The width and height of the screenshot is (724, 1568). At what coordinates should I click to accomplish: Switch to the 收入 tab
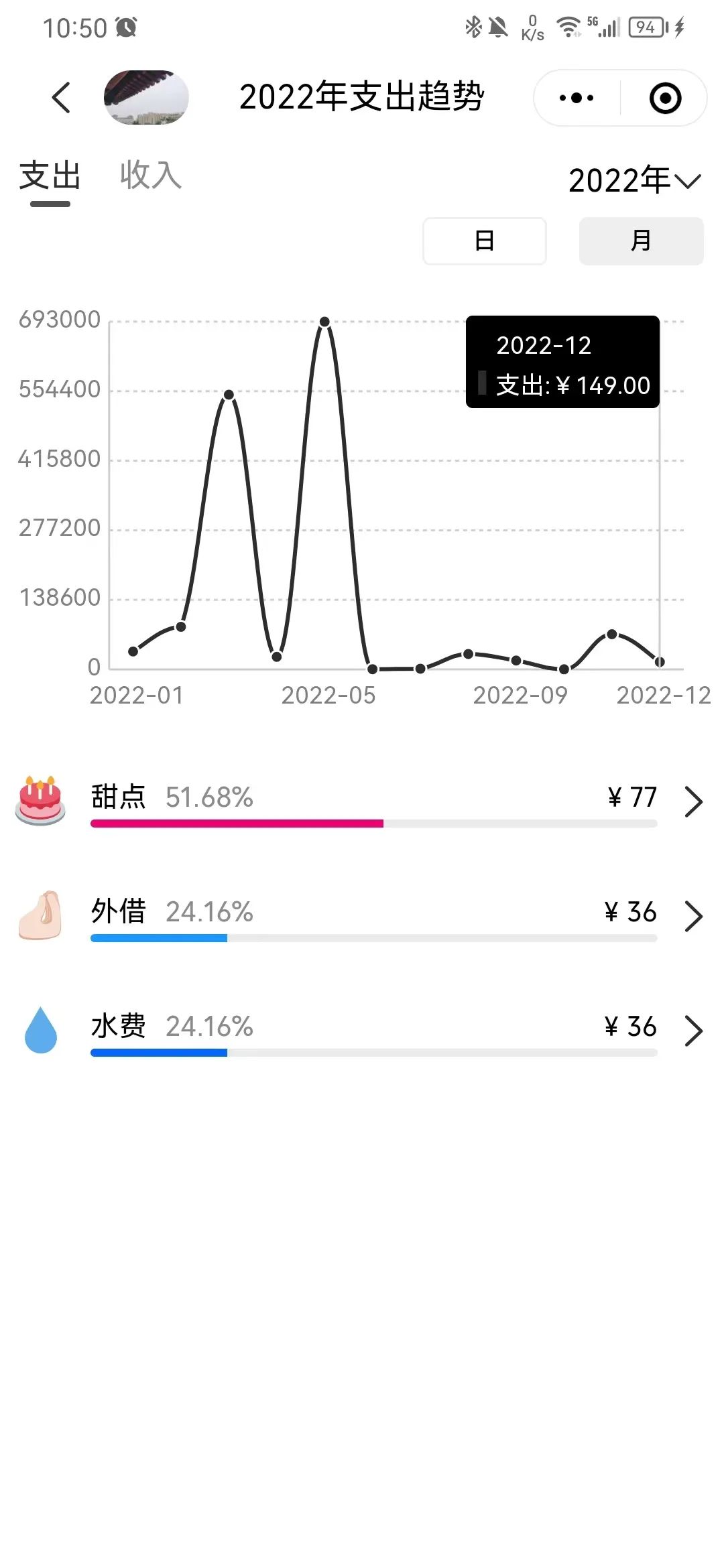(151, 176)
